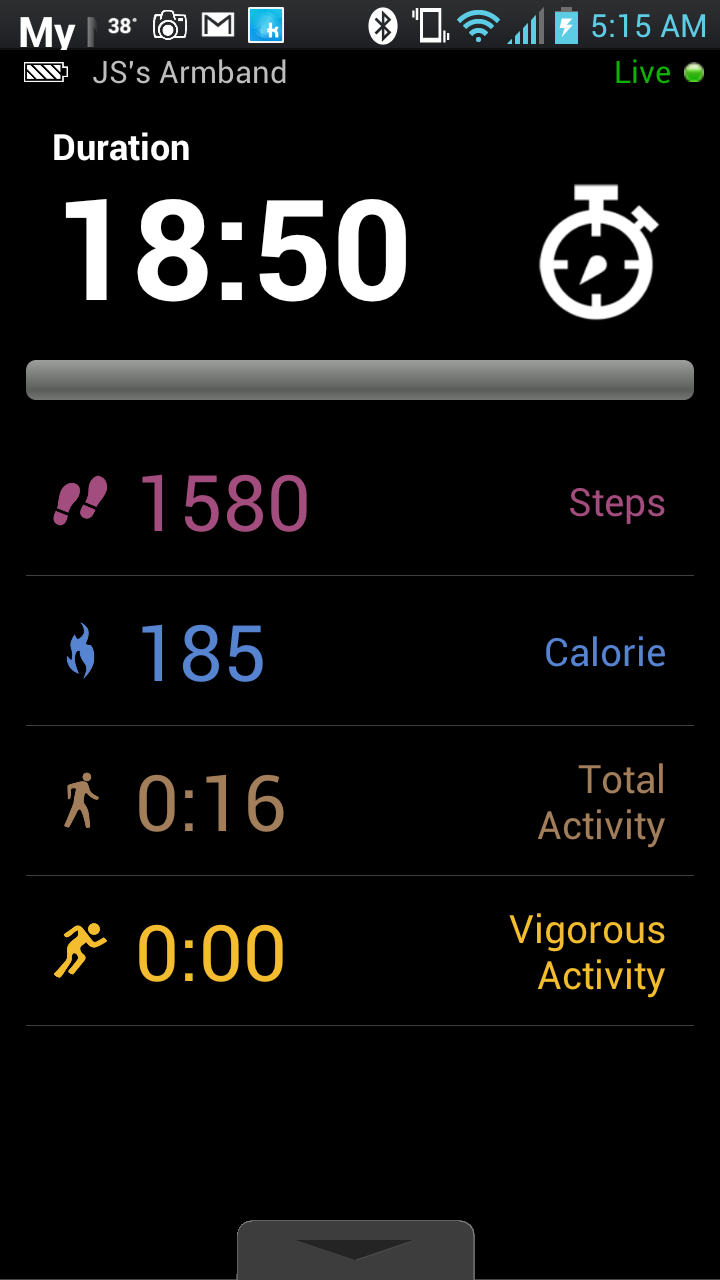Tap the stopwatch timer icon
The image size is (720, 1280).
click(x=597, y=250)
